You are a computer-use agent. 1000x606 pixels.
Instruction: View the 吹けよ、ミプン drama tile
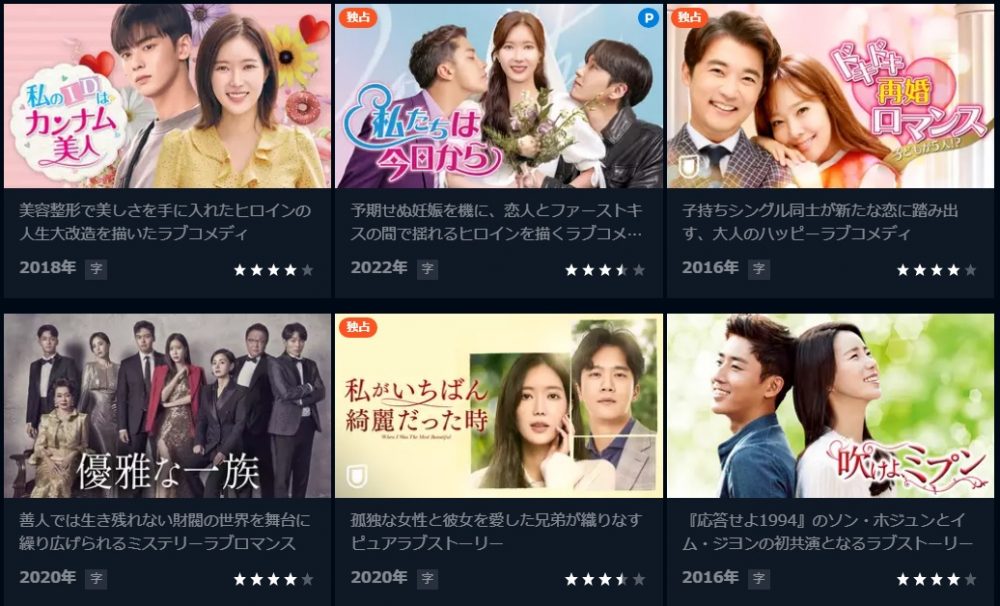[x=830, y=406]
